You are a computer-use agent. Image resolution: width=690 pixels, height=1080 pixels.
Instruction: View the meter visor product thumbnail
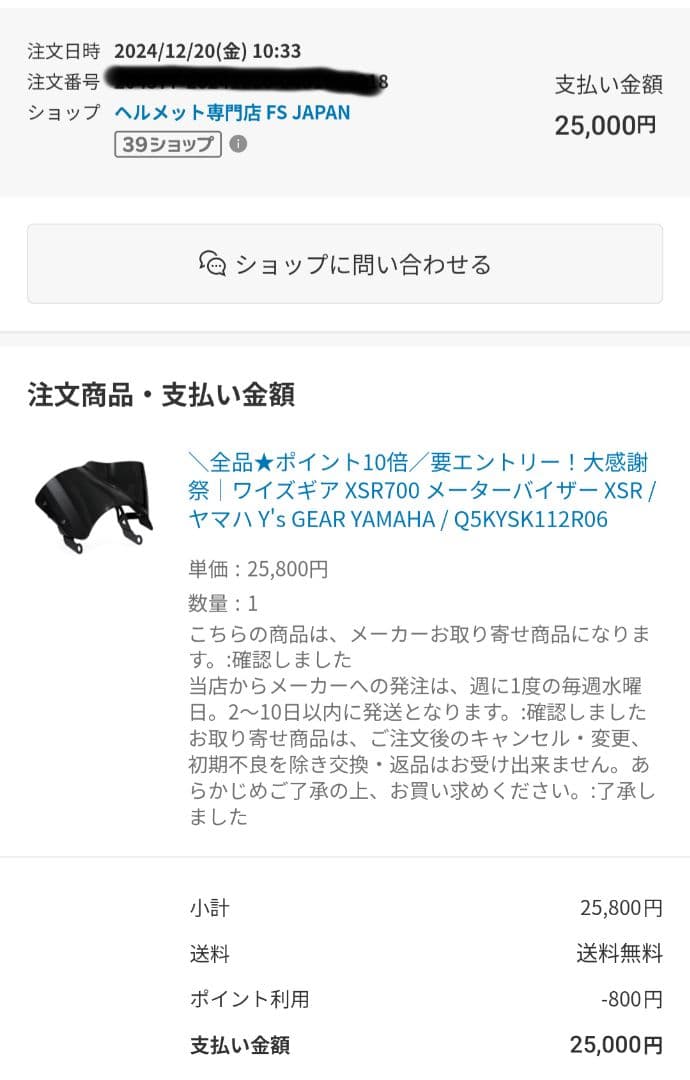(x=95, y=504)
